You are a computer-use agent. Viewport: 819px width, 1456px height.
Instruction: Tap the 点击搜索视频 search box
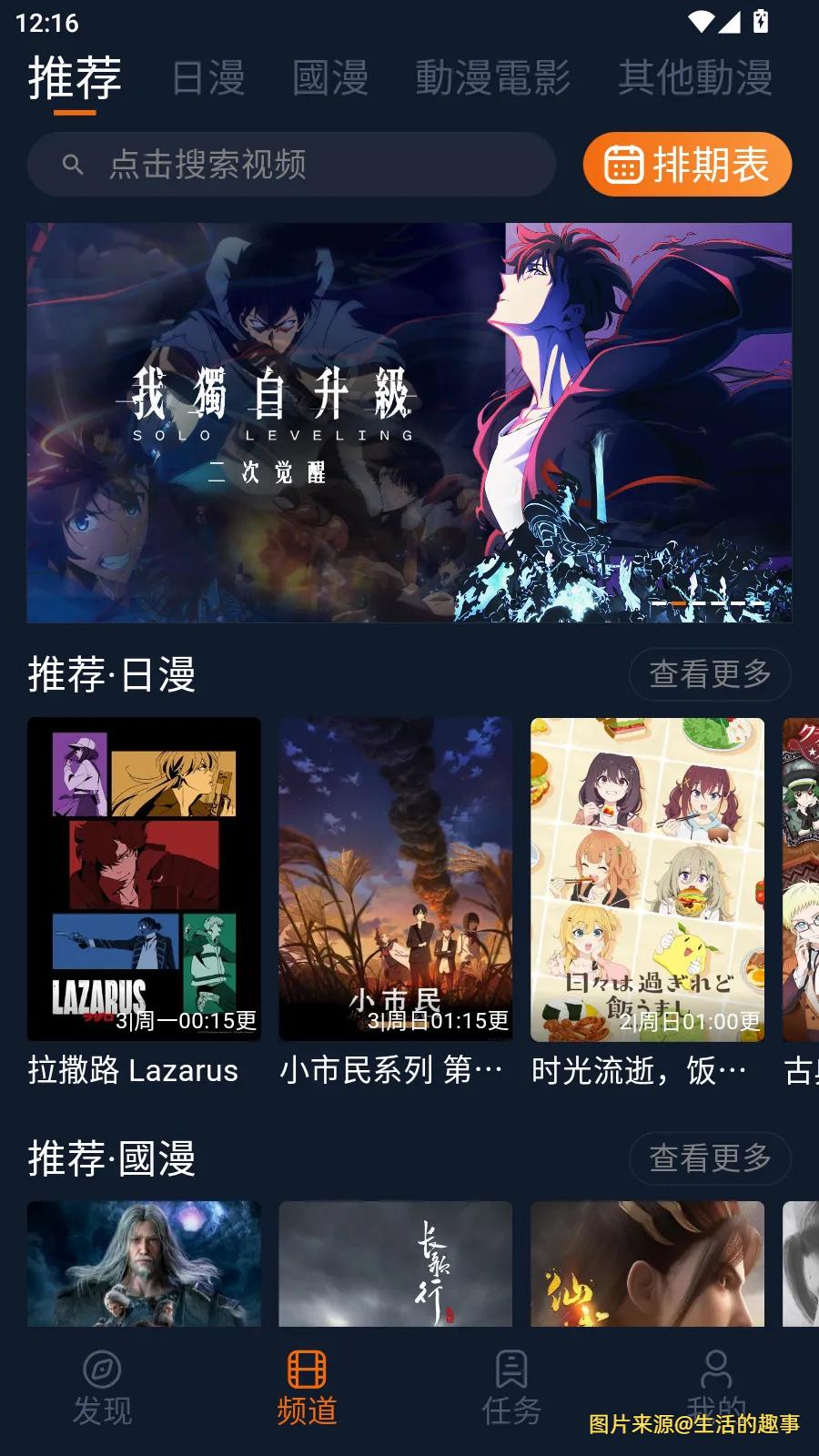[291, 165]
